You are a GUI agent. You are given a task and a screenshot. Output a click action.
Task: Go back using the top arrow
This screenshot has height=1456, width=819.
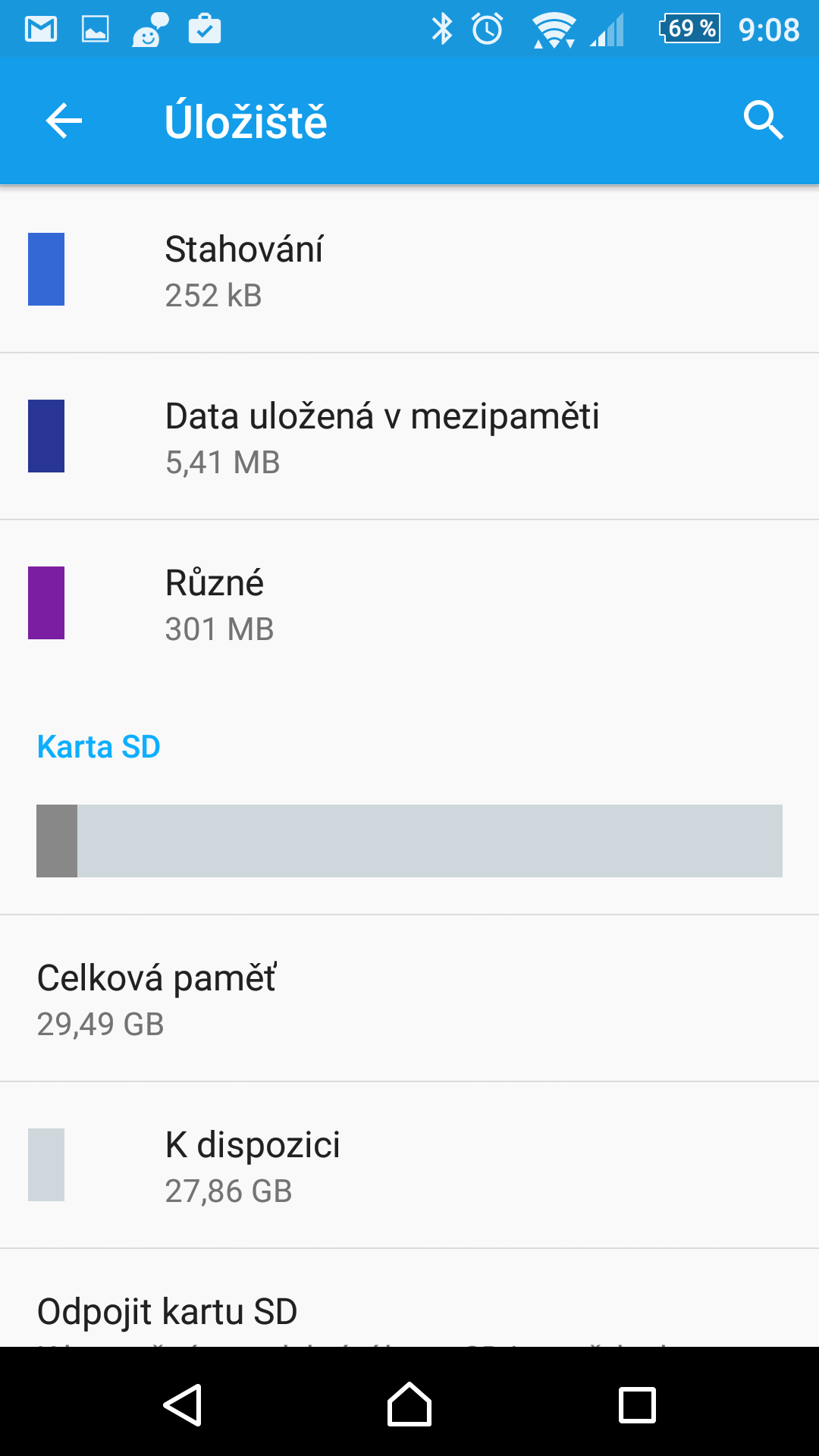pyautogui.click(x=64, y=121)
